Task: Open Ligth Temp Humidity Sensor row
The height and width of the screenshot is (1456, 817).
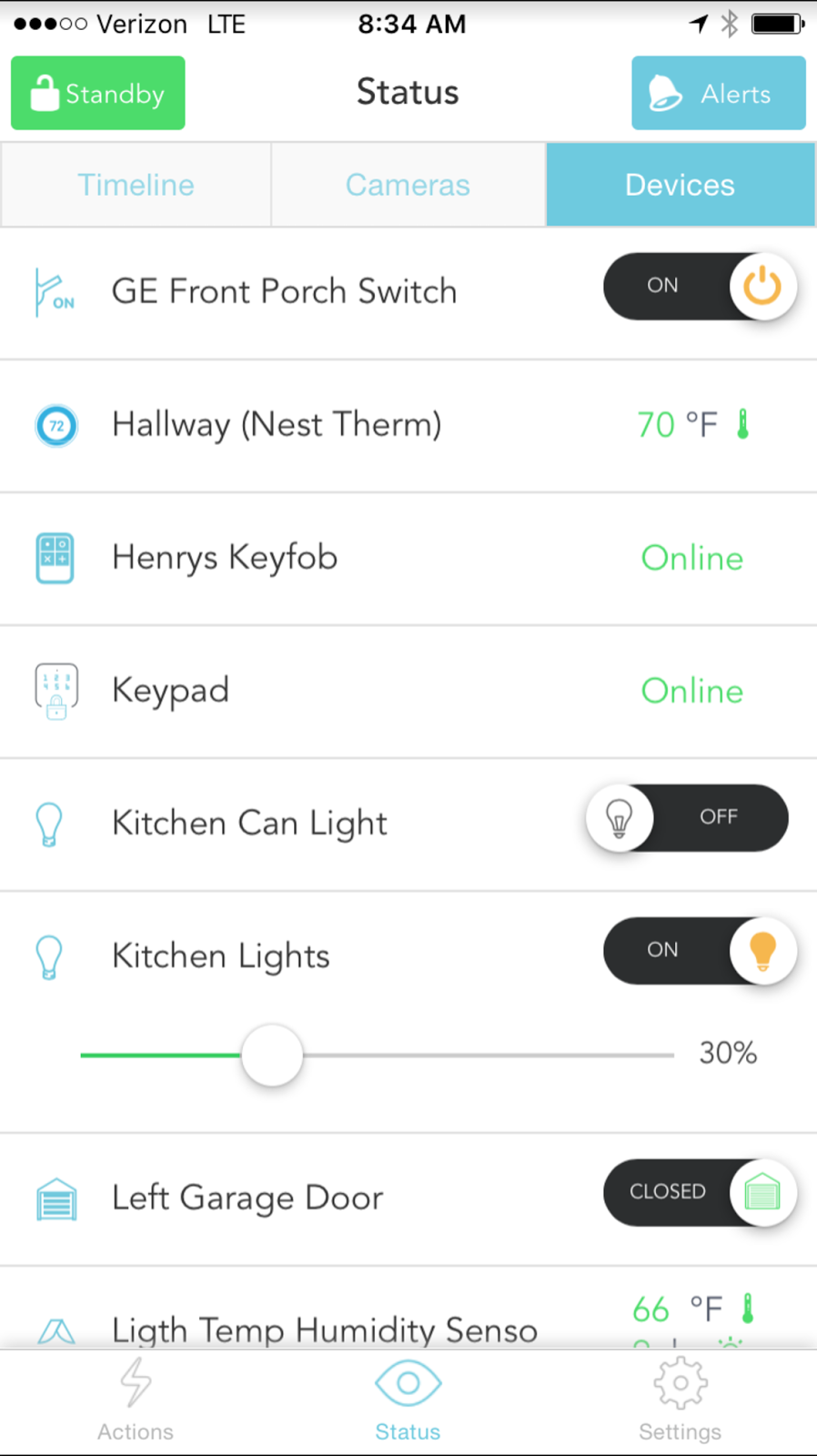Action: tap(324, 1329)
